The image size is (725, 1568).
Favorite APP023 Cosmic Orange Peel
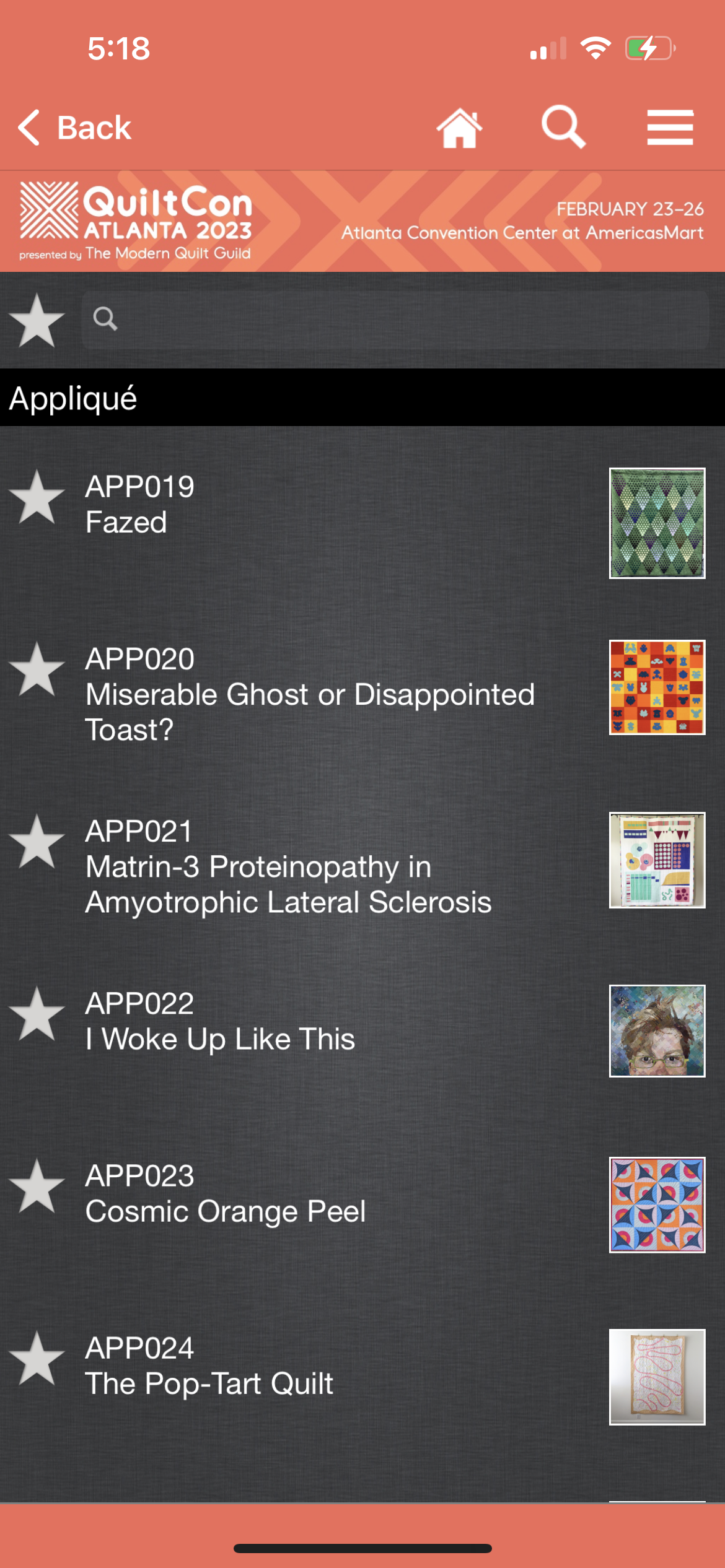(x=37, y=1186)
